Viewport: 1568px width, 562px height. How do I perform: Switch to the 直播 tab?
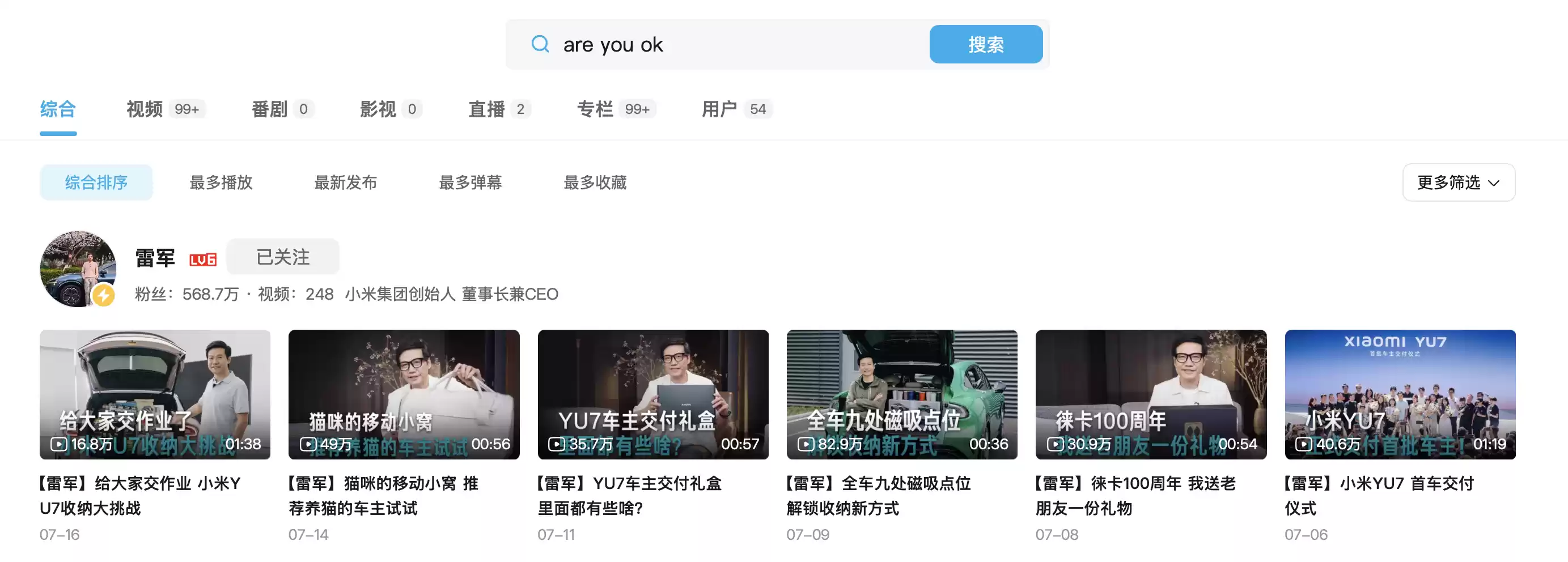(498, 109)
